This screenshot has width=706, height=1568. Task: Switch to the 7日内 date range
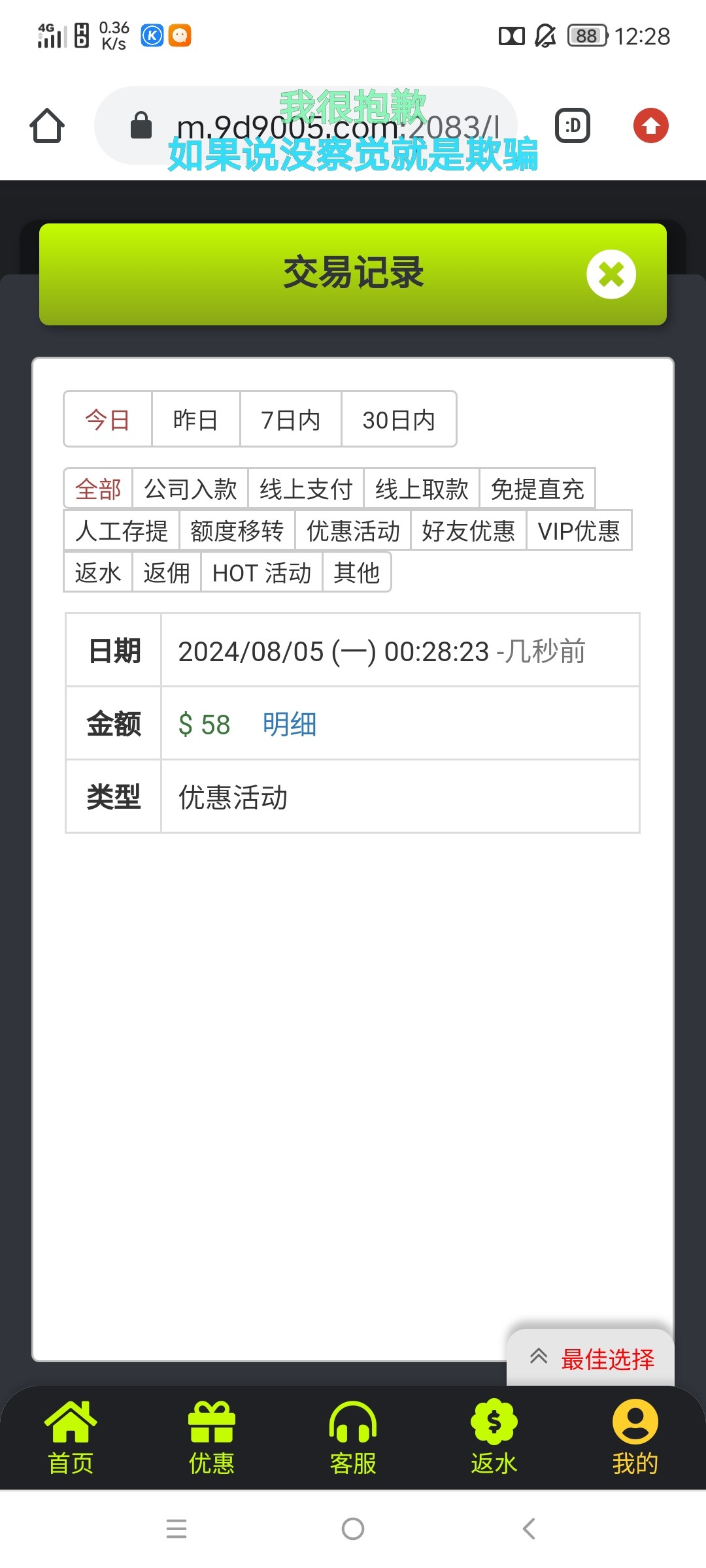(x=290, y=419)
